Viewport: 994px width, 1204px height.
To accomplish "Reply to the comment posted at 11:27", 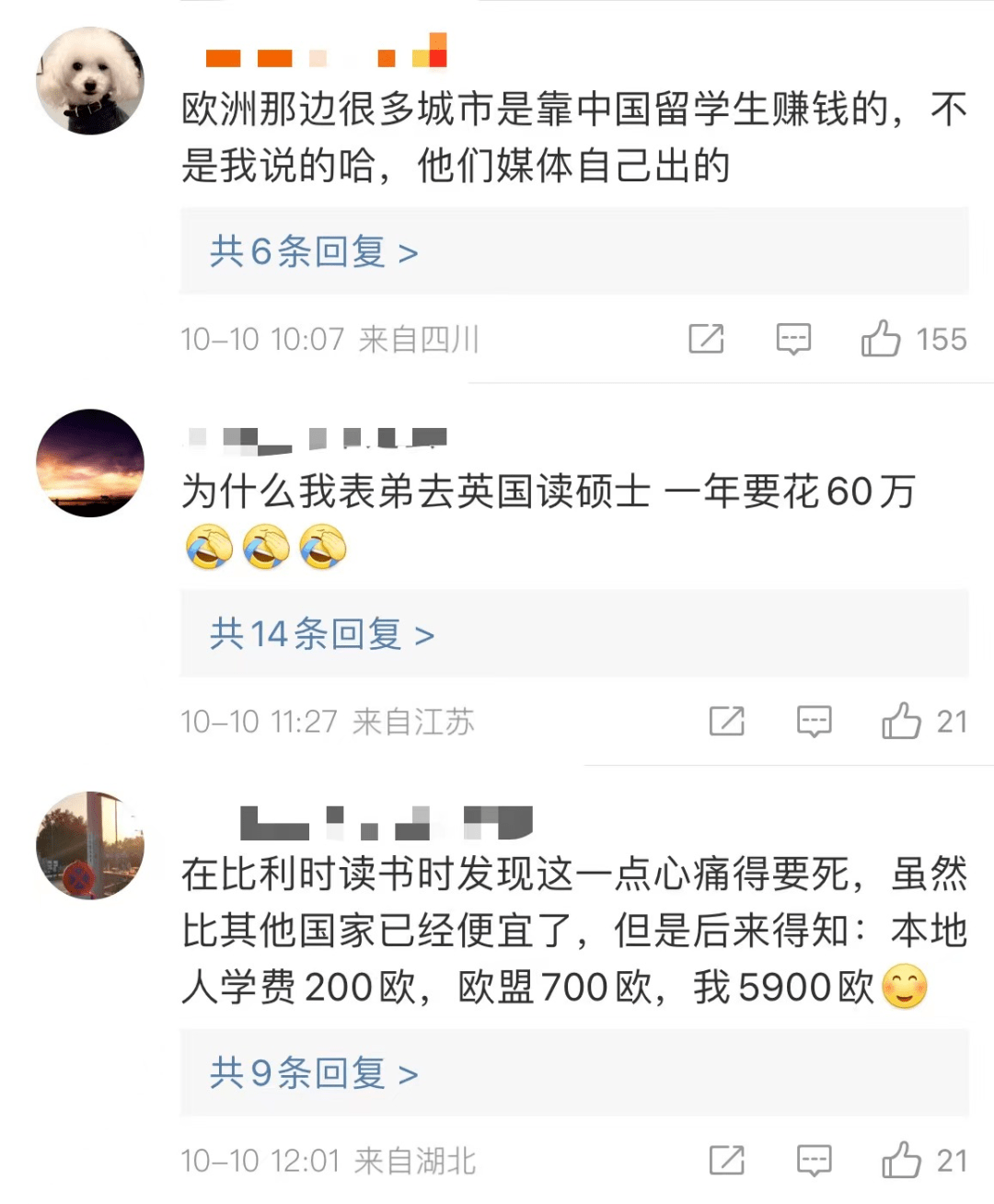I will tap(814, 722).
